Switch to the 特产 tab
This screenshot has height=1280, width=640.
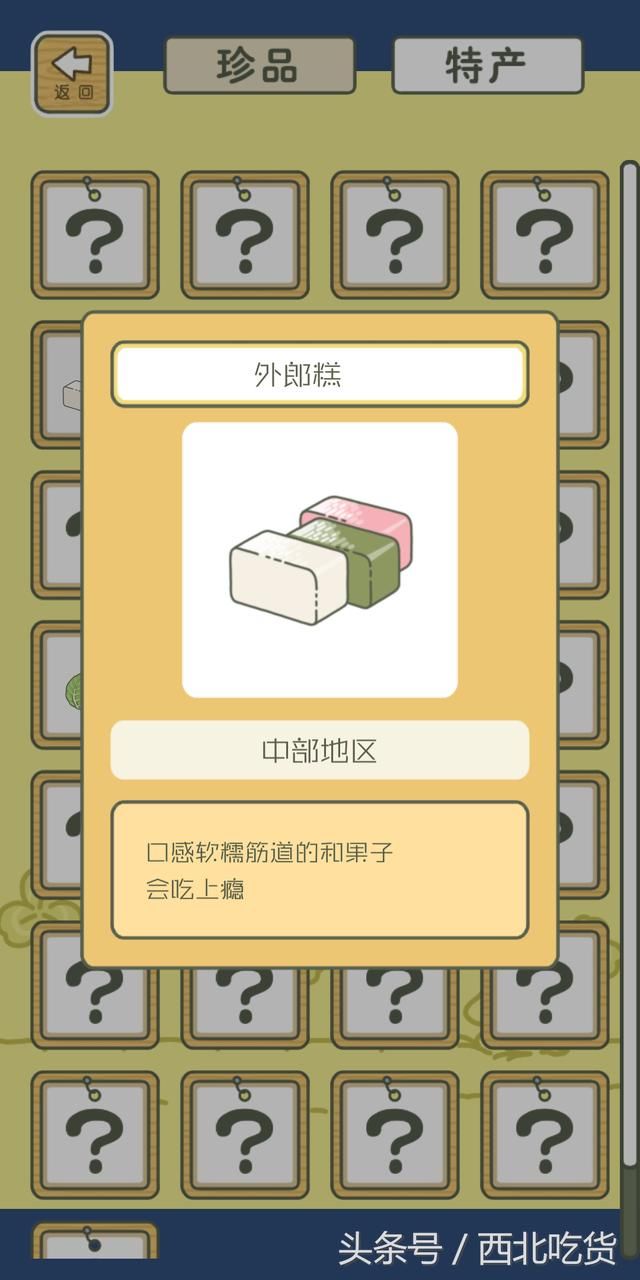[x=487, y=66]
